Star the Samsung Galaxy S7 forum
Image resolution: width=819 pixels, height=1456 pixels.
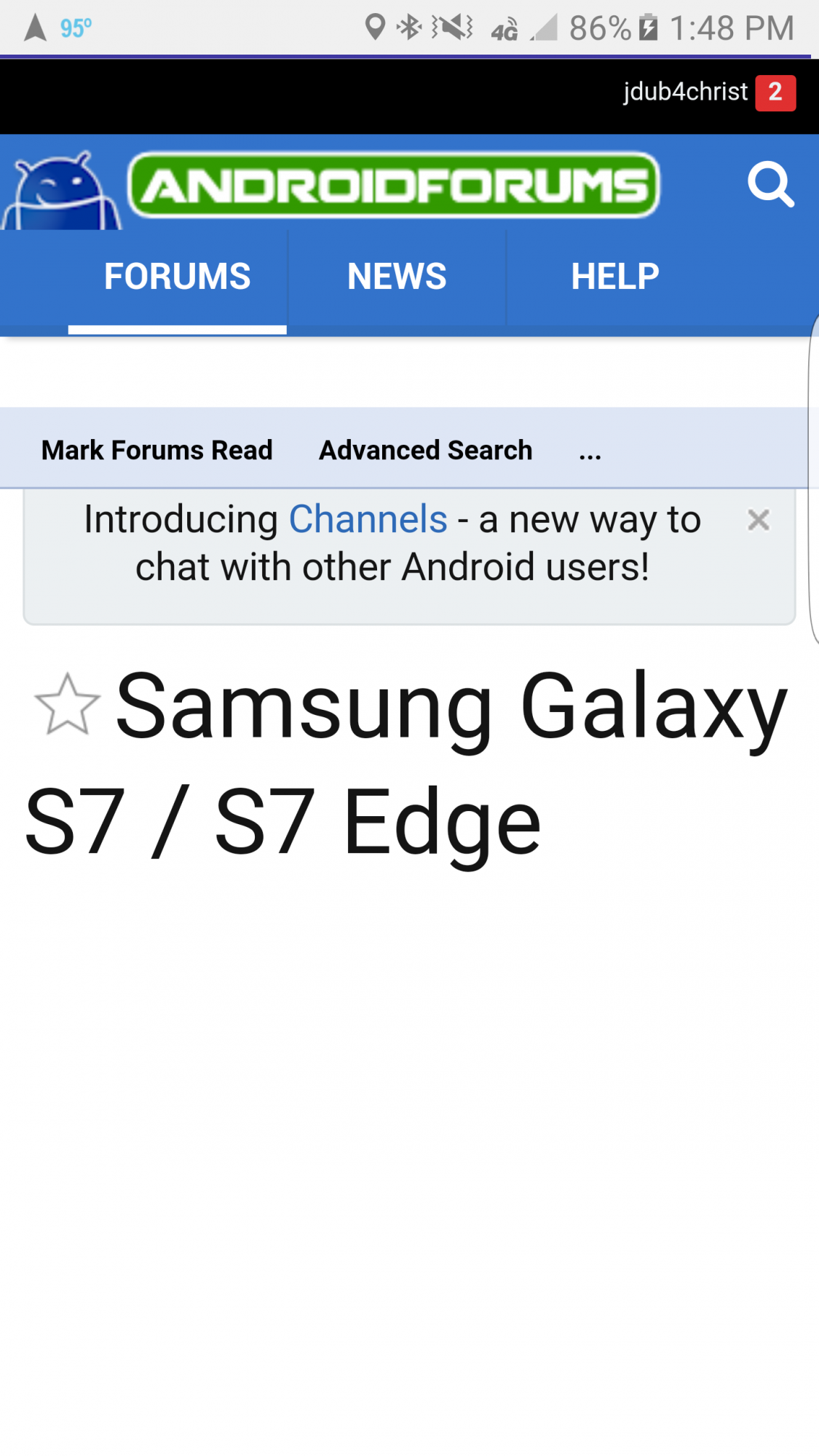click(x=67, y=705)
